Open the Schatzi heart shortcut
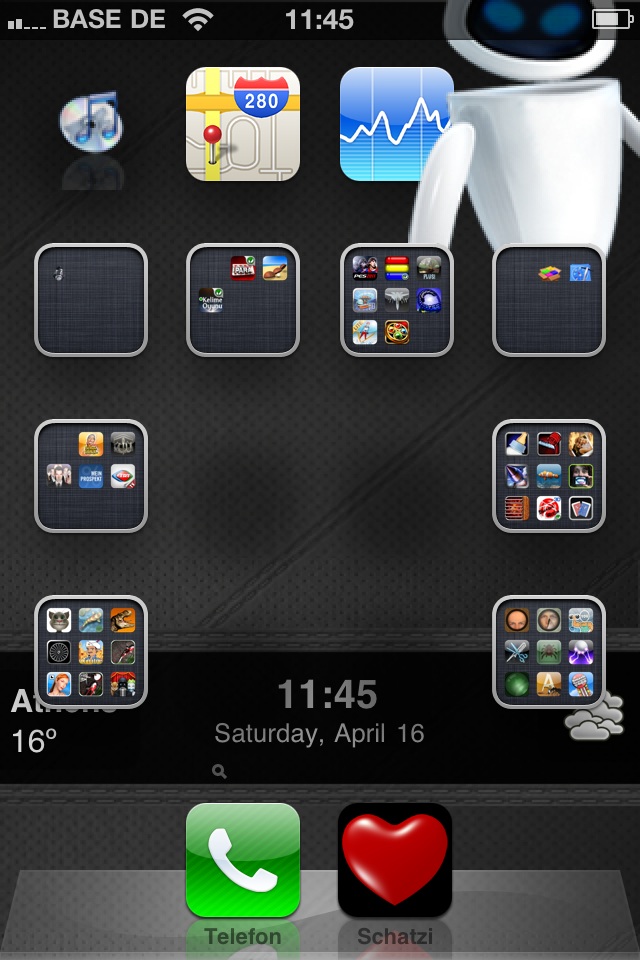The image size is (640, 960). coord(395,860)
